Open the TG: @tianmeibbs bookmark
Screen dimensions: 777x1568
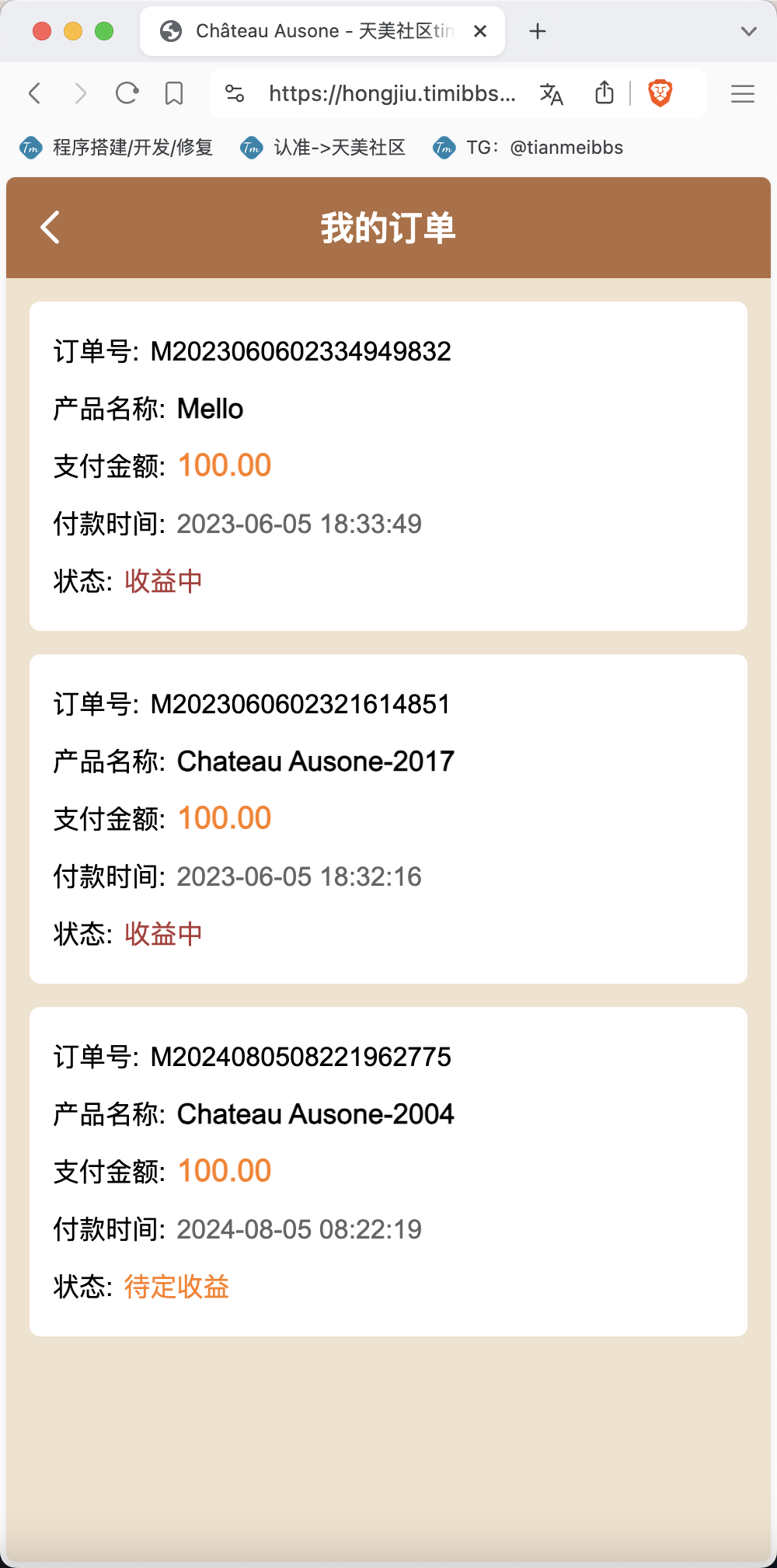click(528, 148)
